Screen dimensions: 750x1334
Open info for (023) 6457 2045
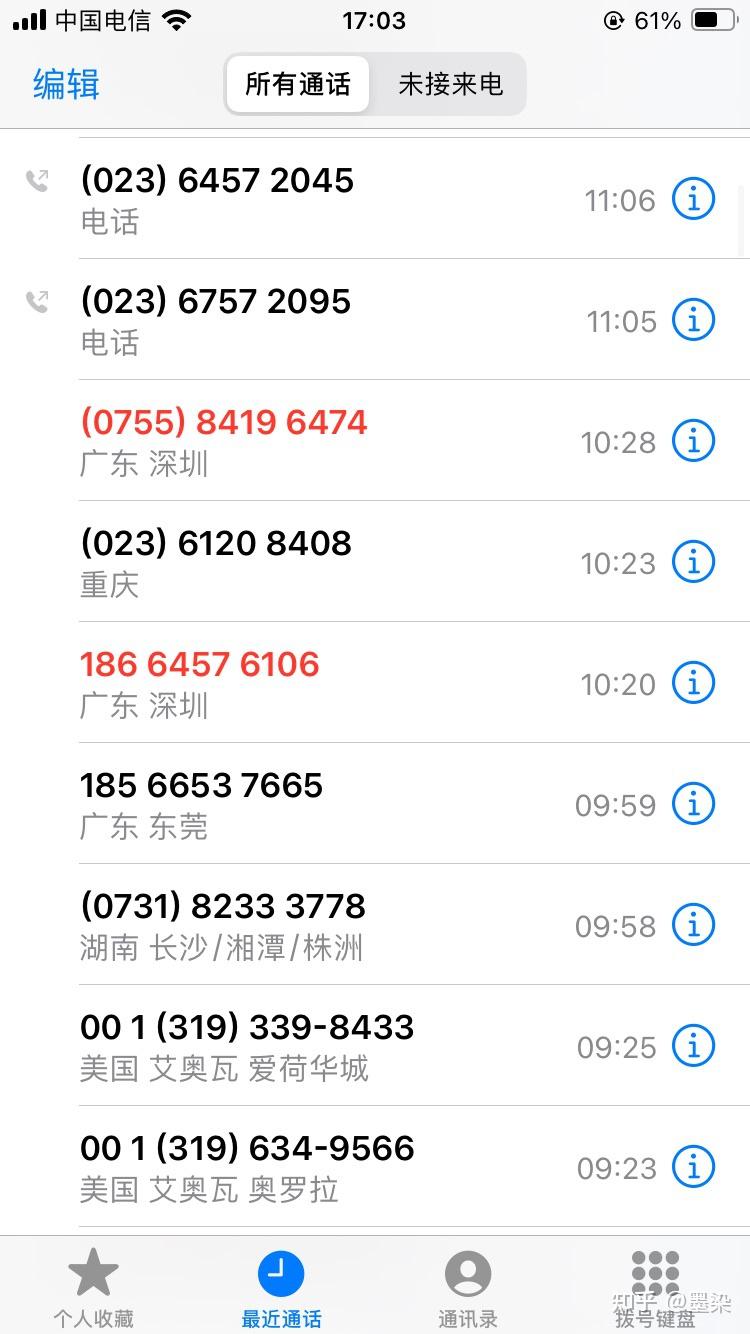693,199
